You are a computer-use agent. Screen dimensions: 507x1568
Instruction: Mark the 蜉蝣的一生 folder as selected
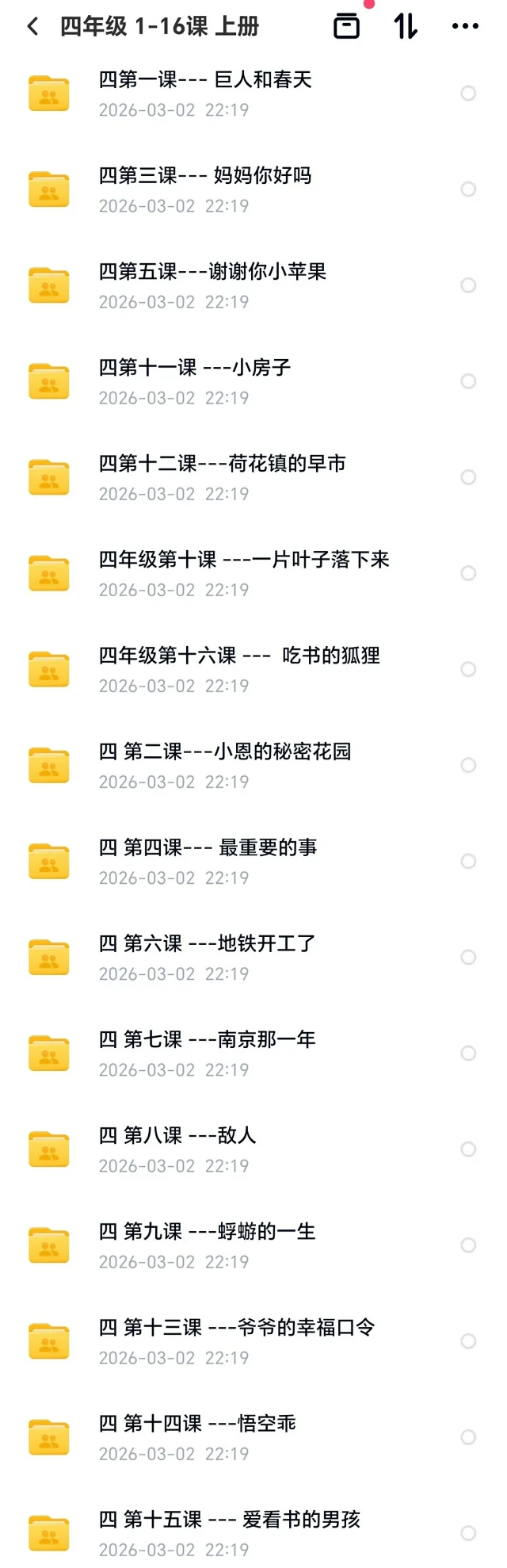click(468, 1245)
